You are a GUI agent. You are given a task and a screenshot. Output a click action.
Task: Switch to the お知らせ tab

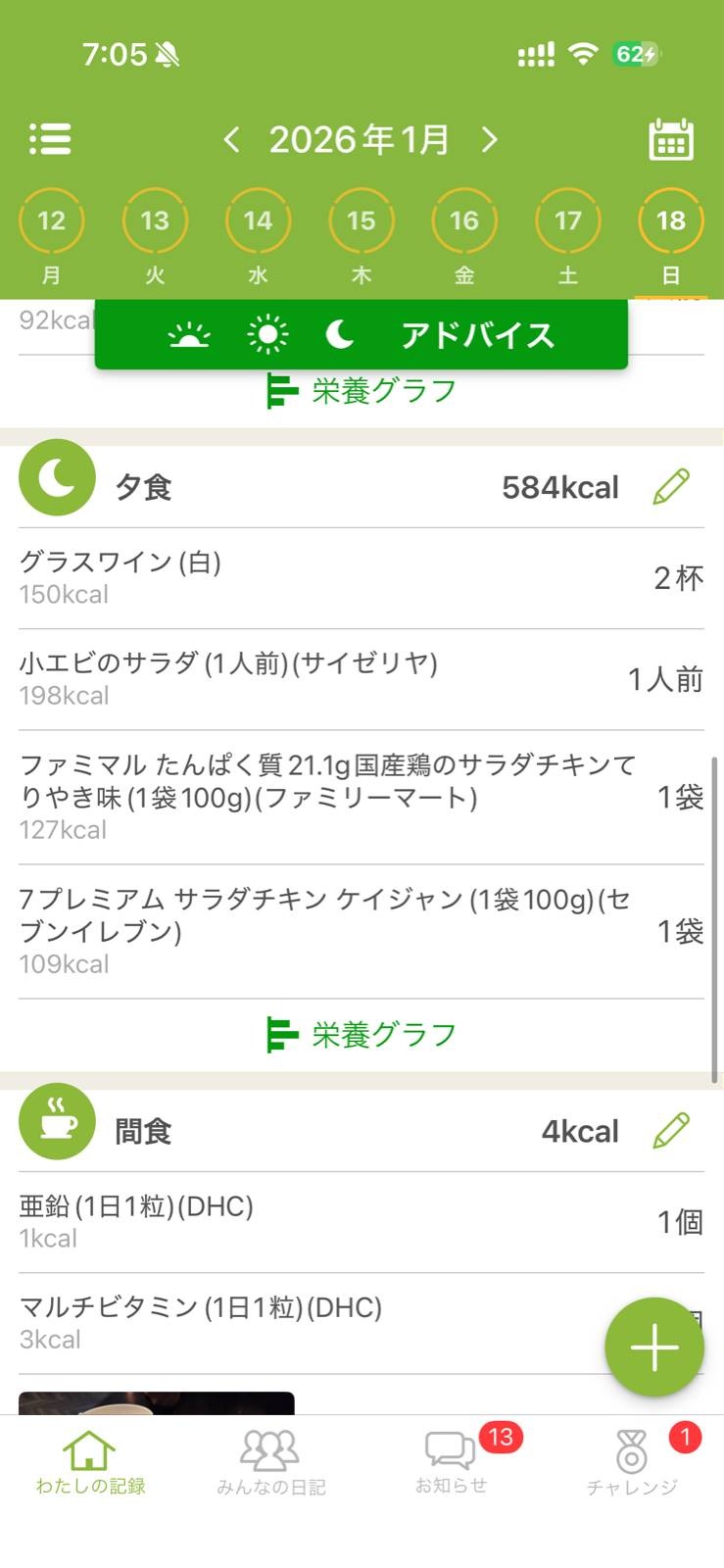tap(451, 1462)
